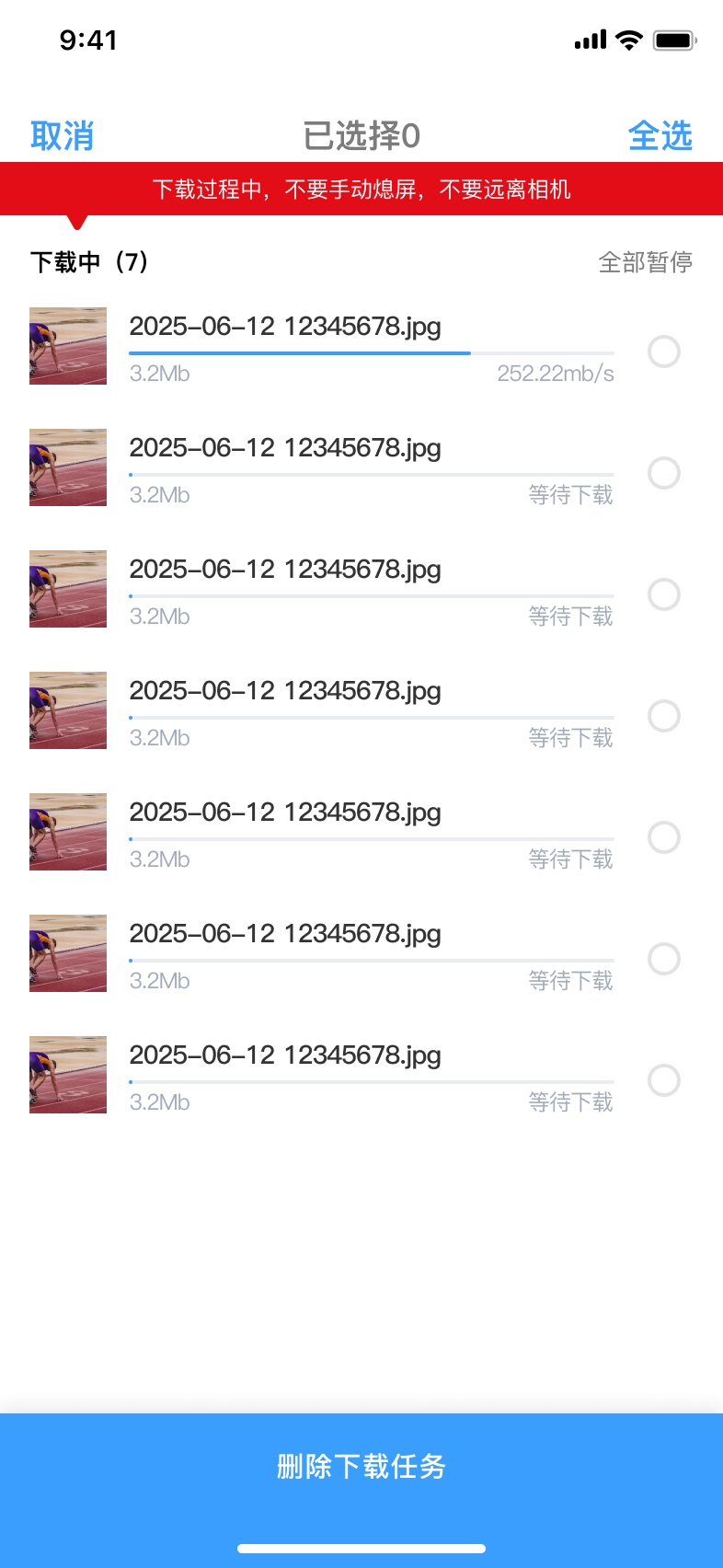Open the thumbnail of the active download
Image resolution: width=723 pixels, height=1568 pixels.
68,346
